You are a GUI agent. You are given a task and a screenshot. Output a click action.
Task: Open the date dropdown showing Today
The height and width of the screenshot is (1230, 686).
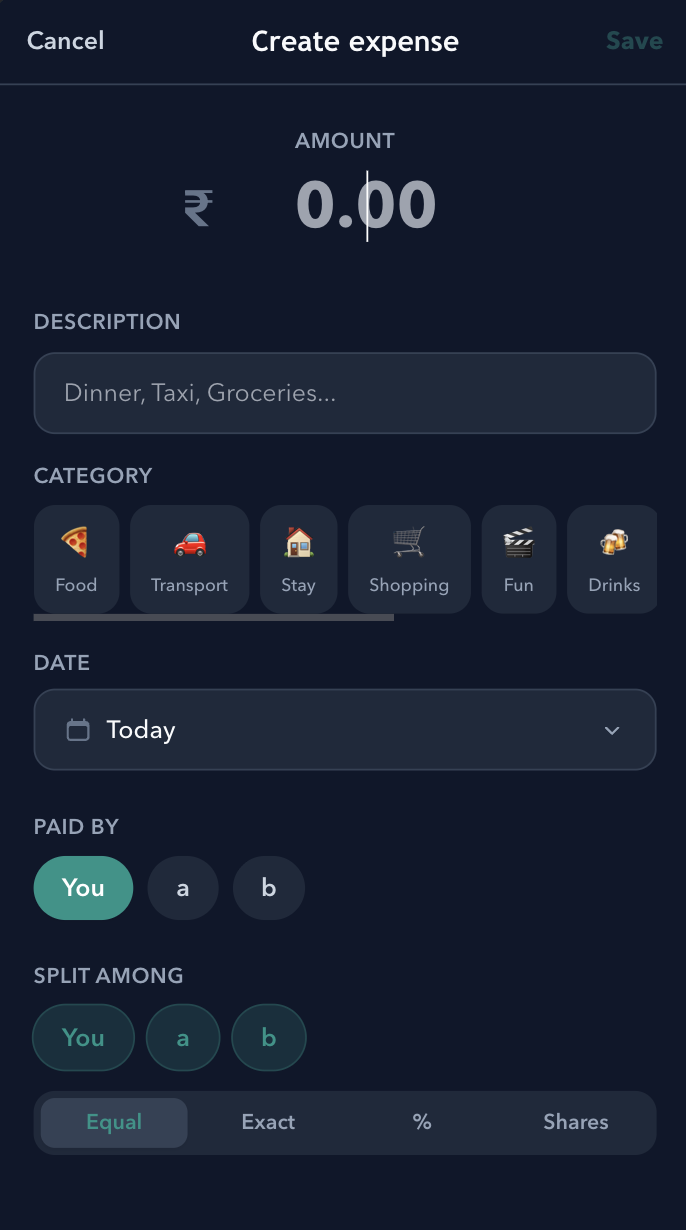tap(344, 730)
